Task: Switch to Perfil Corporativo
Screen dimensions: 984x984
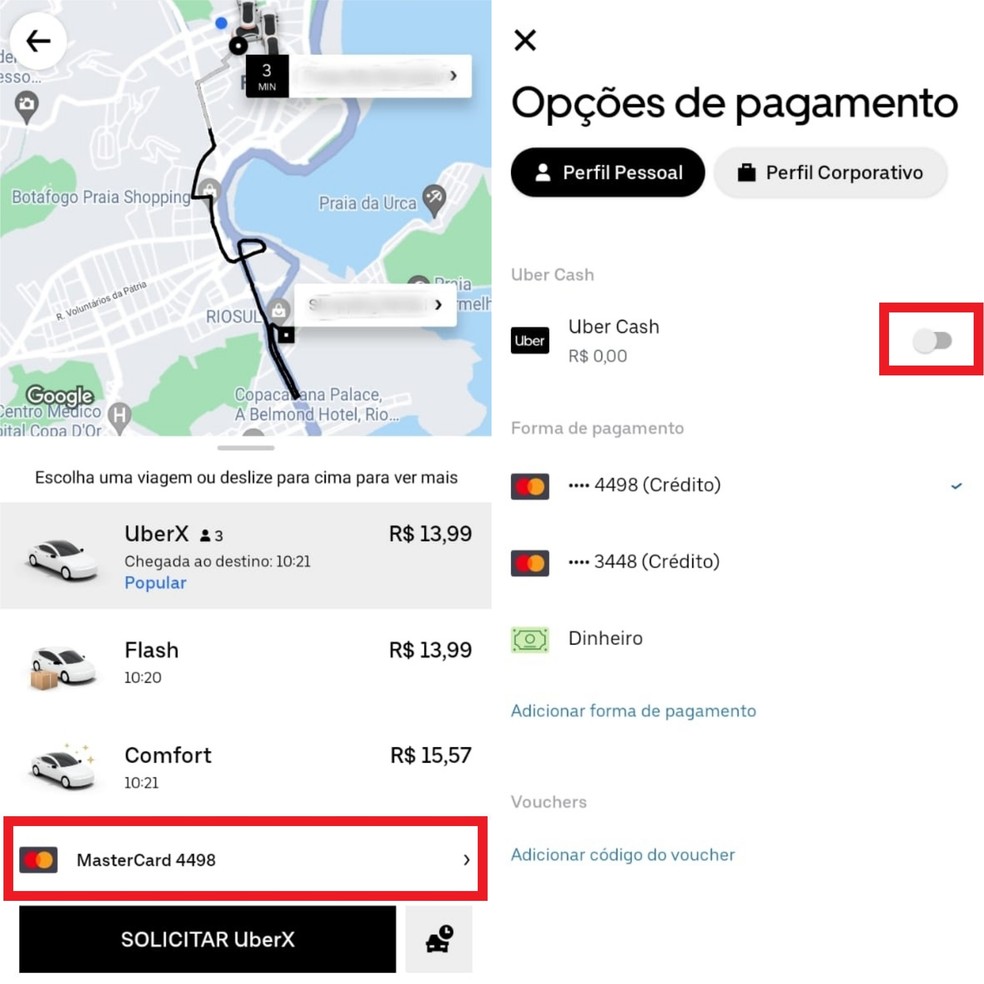Action: tap(830, 173)
